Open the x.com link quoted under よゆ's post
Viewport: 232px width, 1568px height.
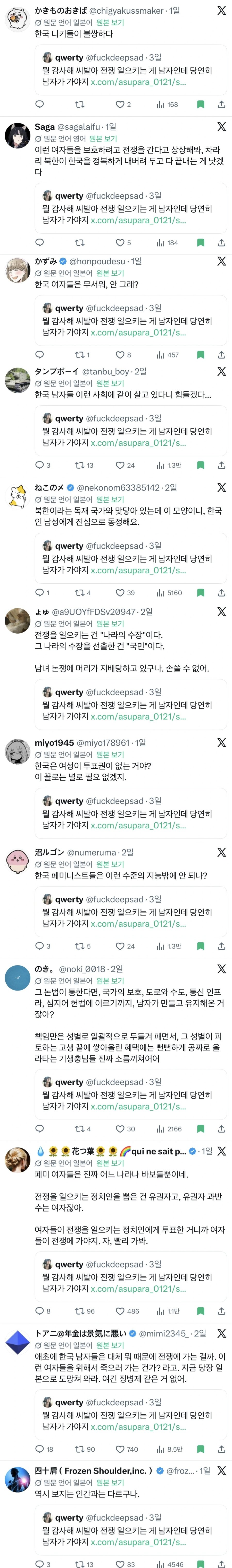tap(138, 716)
